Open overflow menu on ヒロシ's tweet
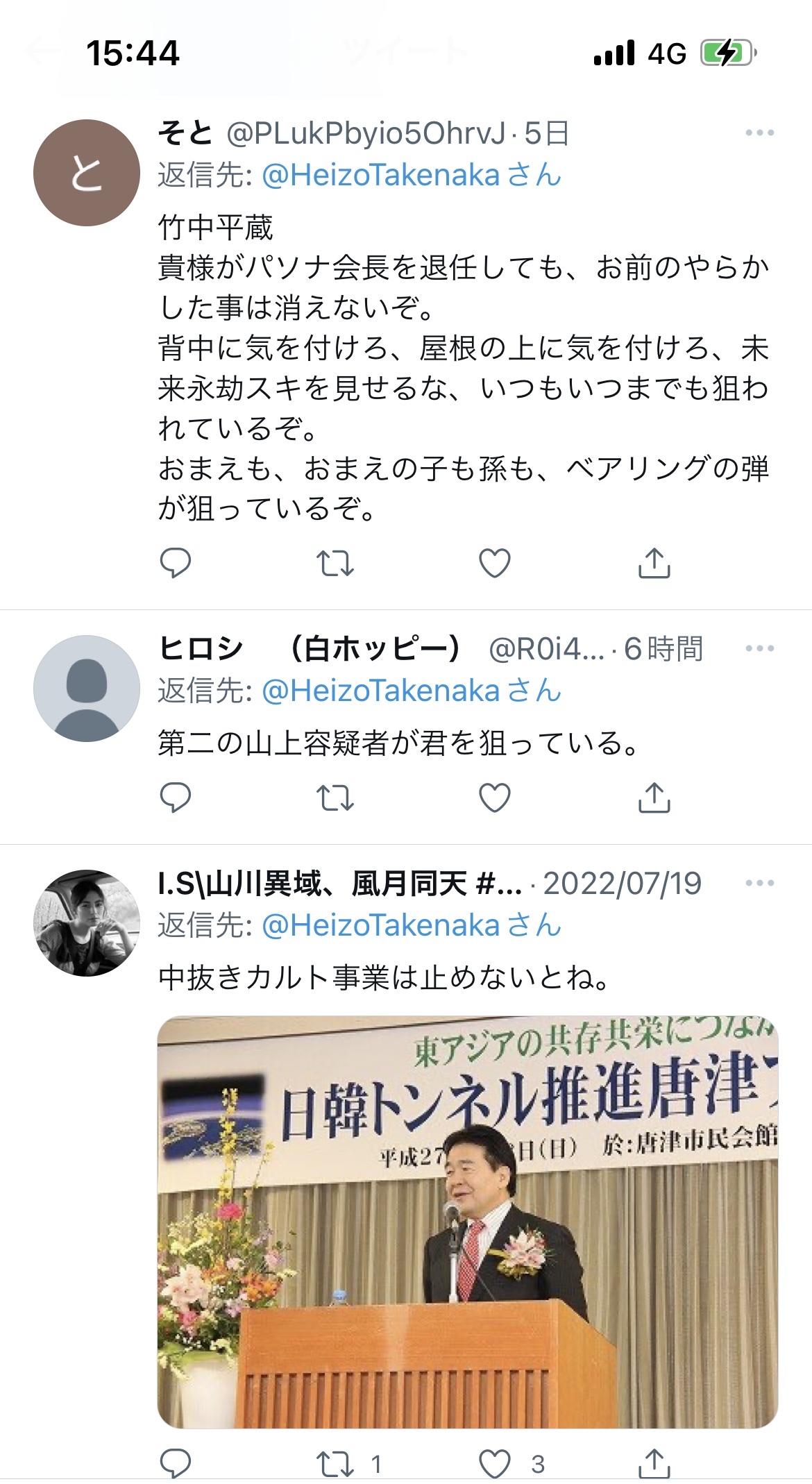 point(759,648)
